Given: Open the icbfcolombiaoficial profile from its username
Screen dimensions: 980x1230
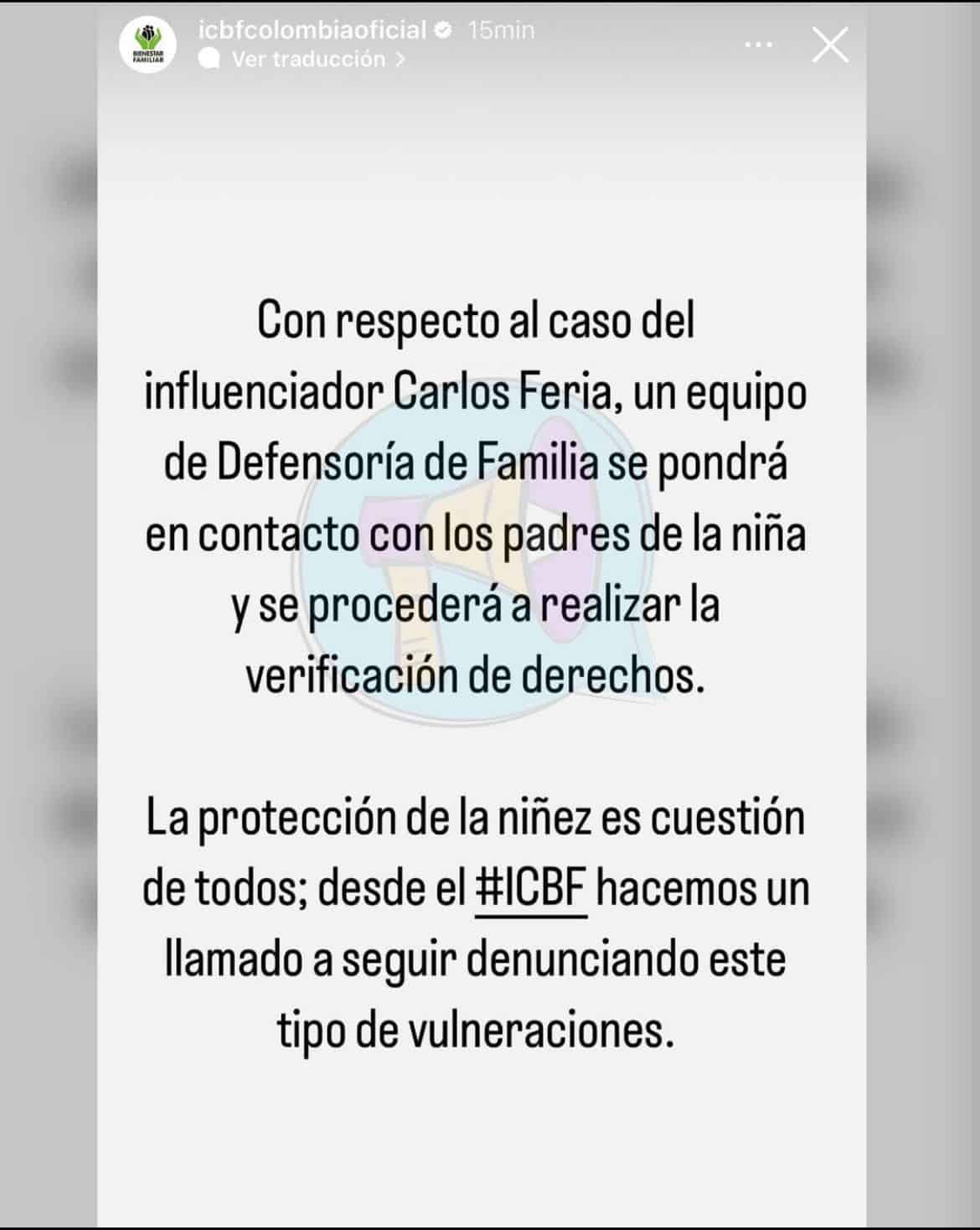Looking at the screenshot, I should (312, 30).
